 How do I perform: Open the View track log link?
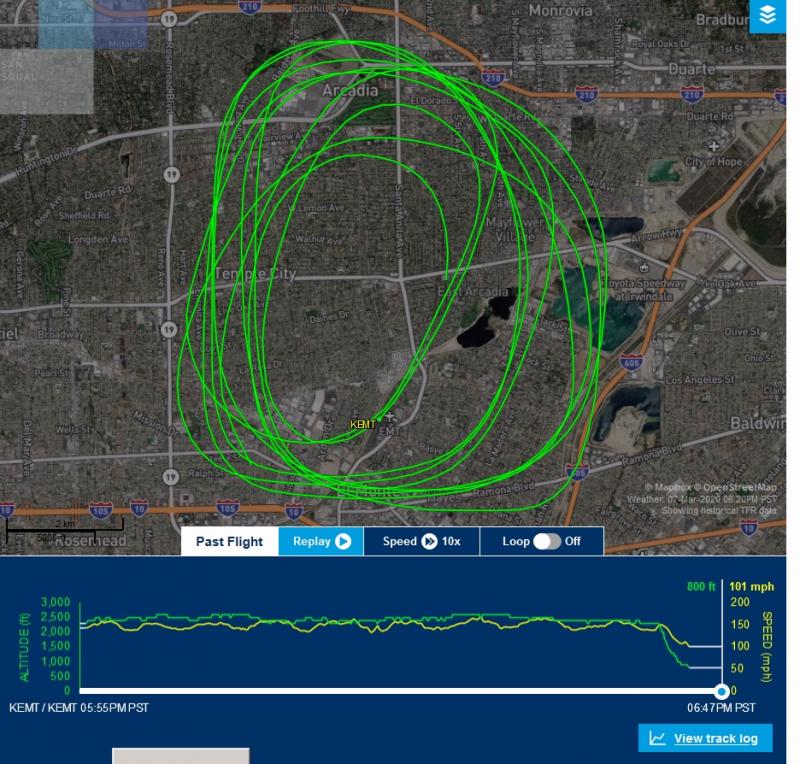(x=705, y=739)
